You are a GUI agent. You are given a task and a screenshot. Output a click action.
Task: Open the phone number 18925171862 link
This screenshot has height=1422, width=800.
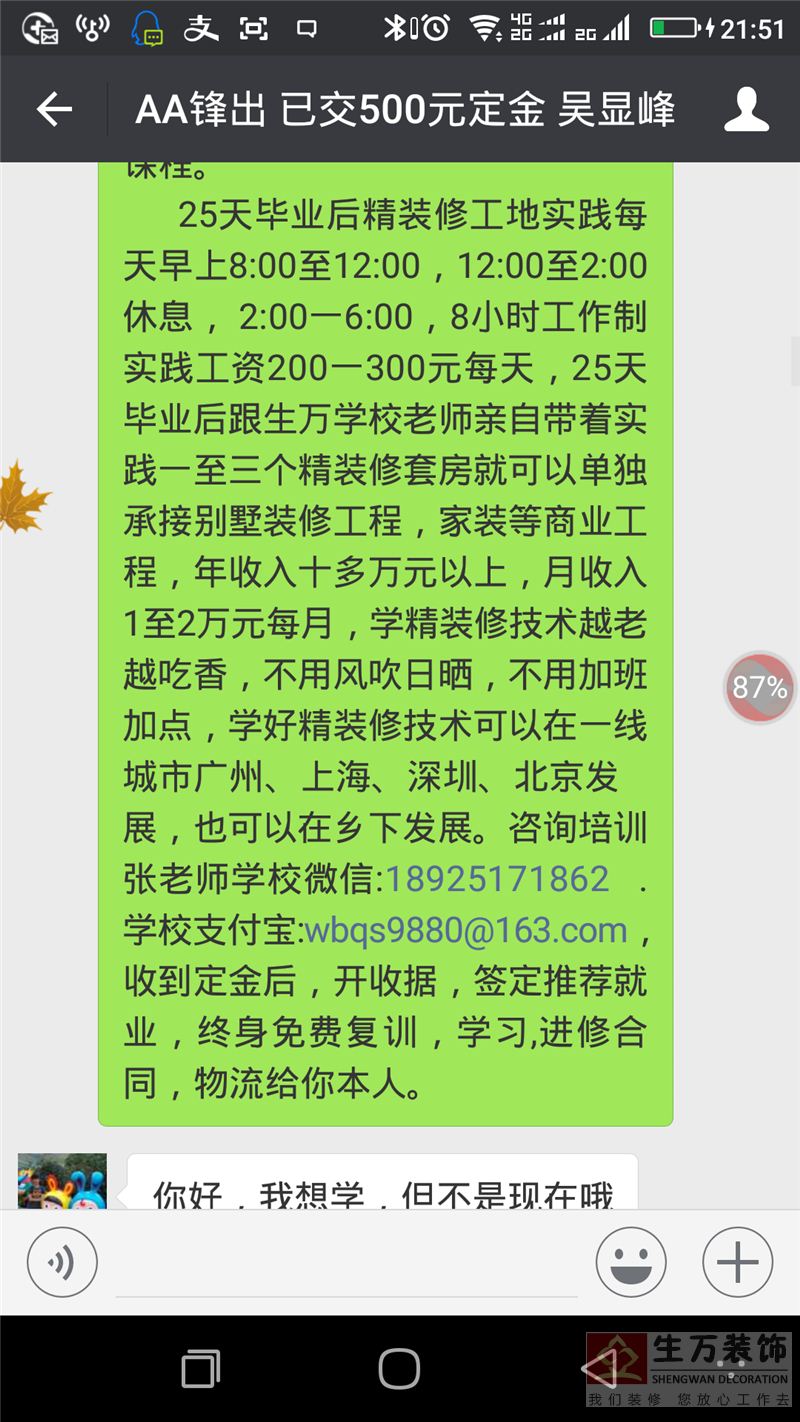pyautogui.click(x=497, y=879)
